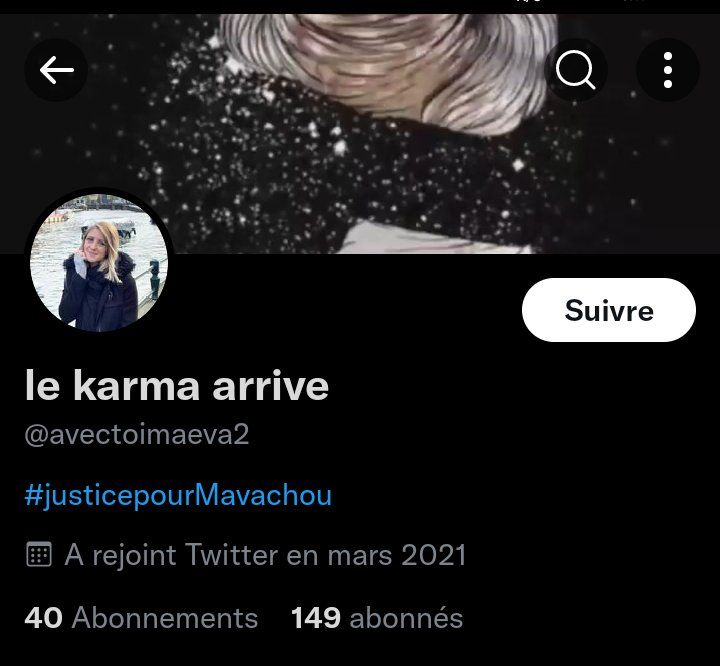View the 40 Abonnements list
The width and height of the screenshot is (720, 666).
tap(141, 618)
